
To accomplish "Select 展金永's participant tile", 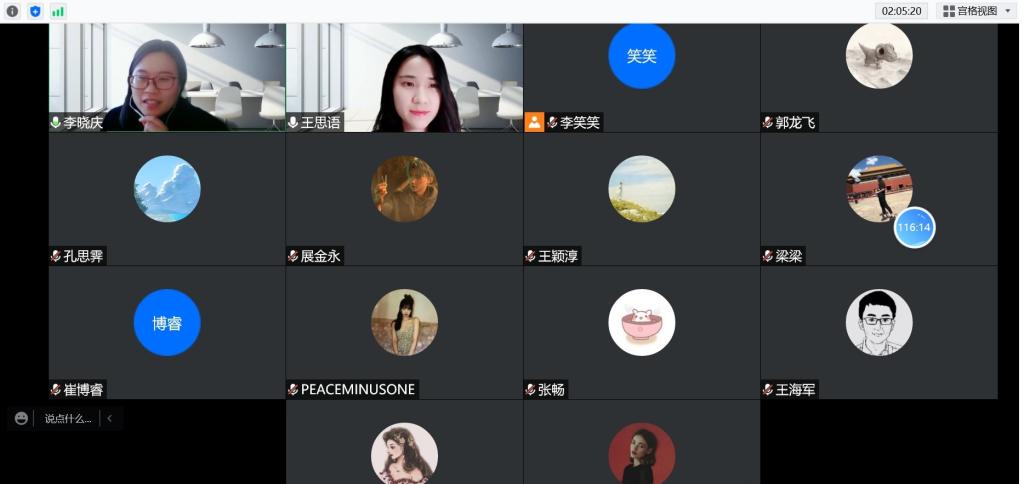I will point(404,199).
